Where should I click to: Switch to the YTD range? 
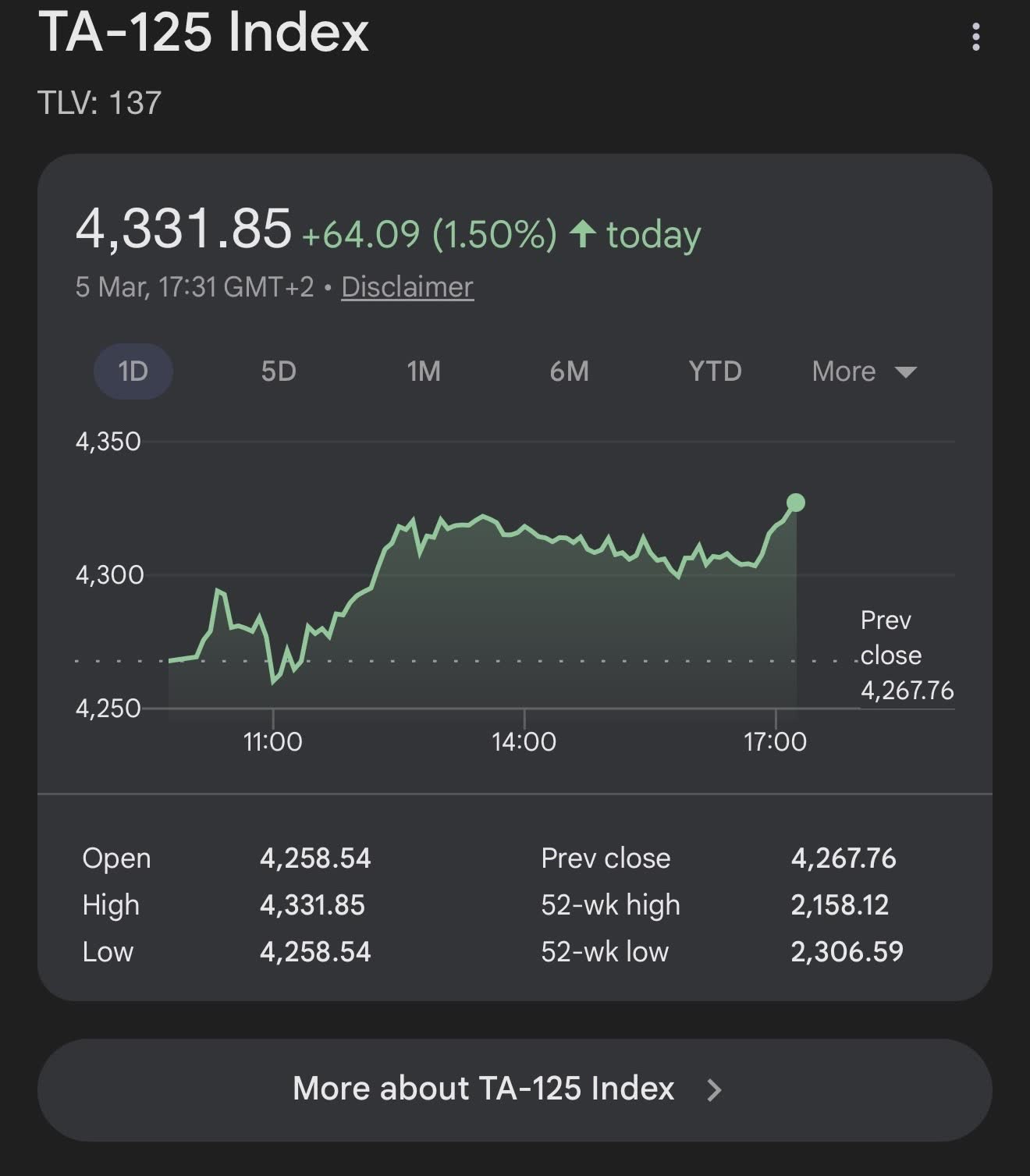[715, 371]
